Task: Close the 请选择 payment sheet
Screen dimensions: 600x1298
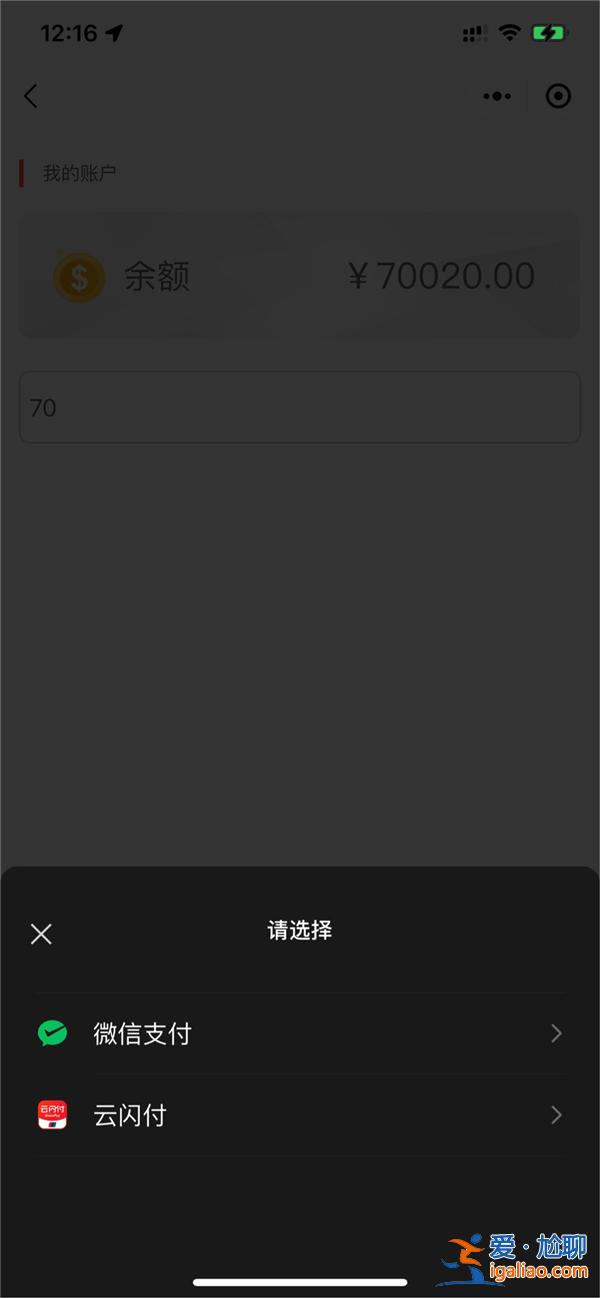Action: (41, 934)
